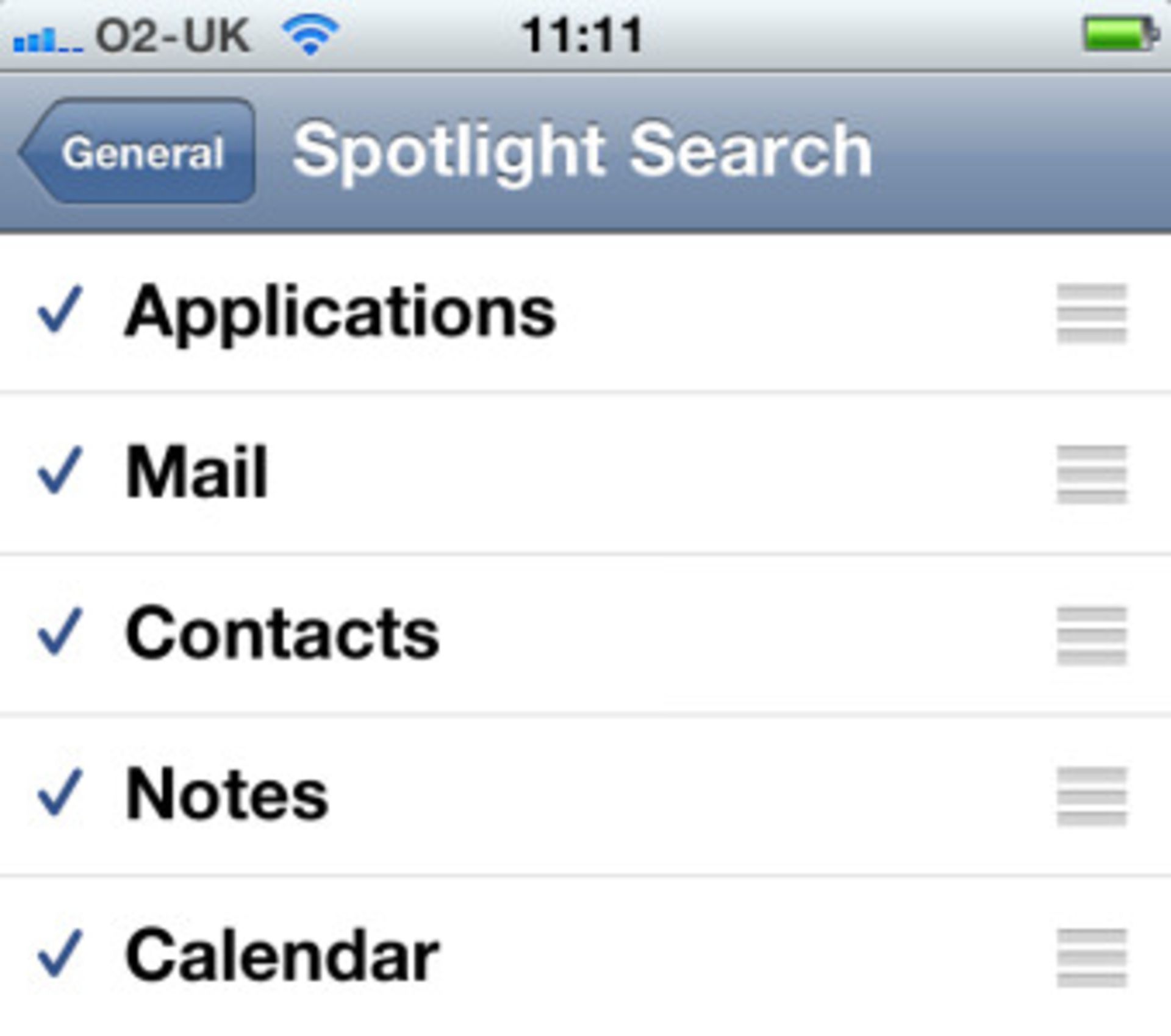Select the reorder grip on the Contacts row

pos(1091,635)
